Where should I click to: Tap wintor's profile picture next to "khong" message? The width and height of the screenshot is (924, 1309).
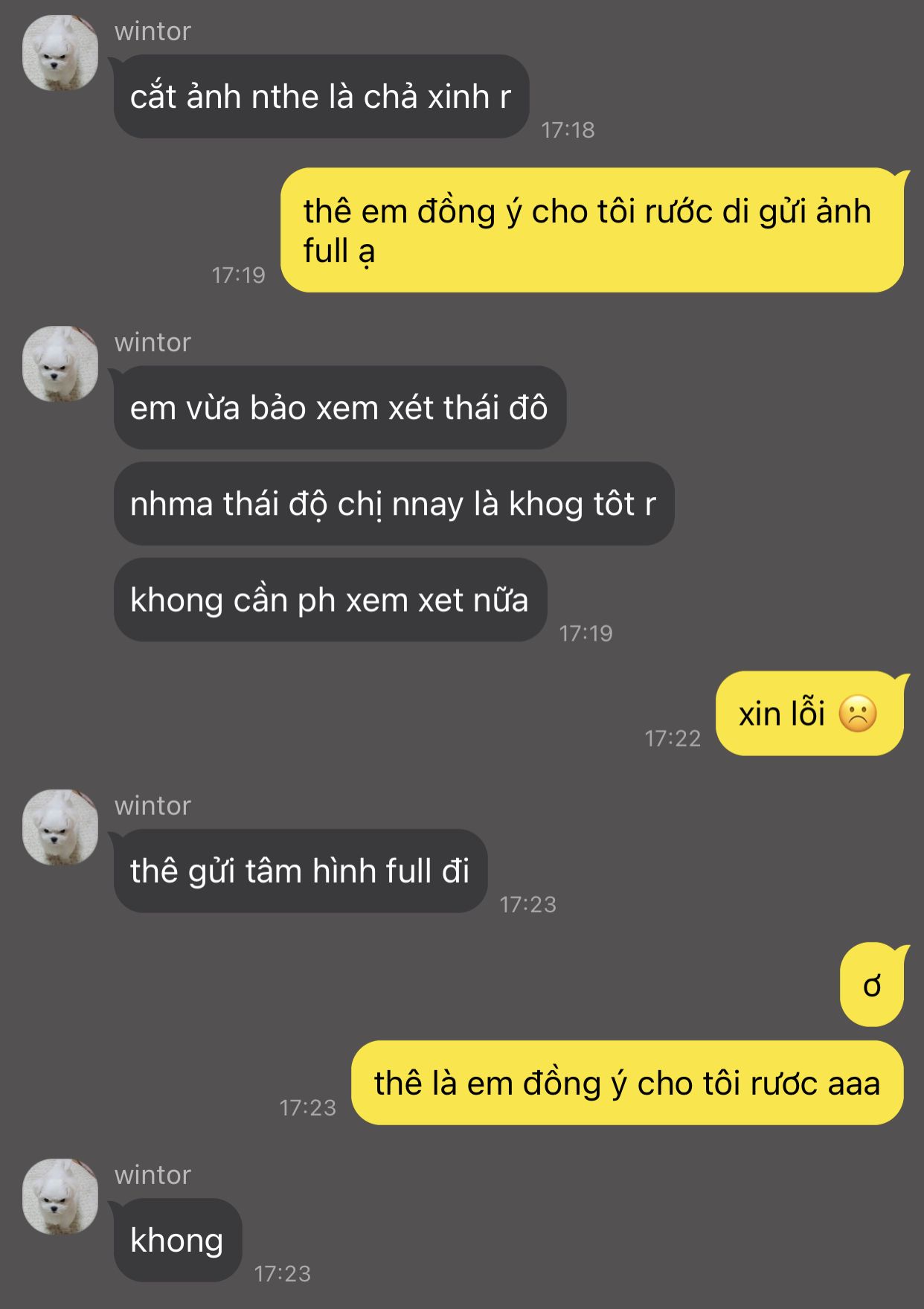(60, 1196)
